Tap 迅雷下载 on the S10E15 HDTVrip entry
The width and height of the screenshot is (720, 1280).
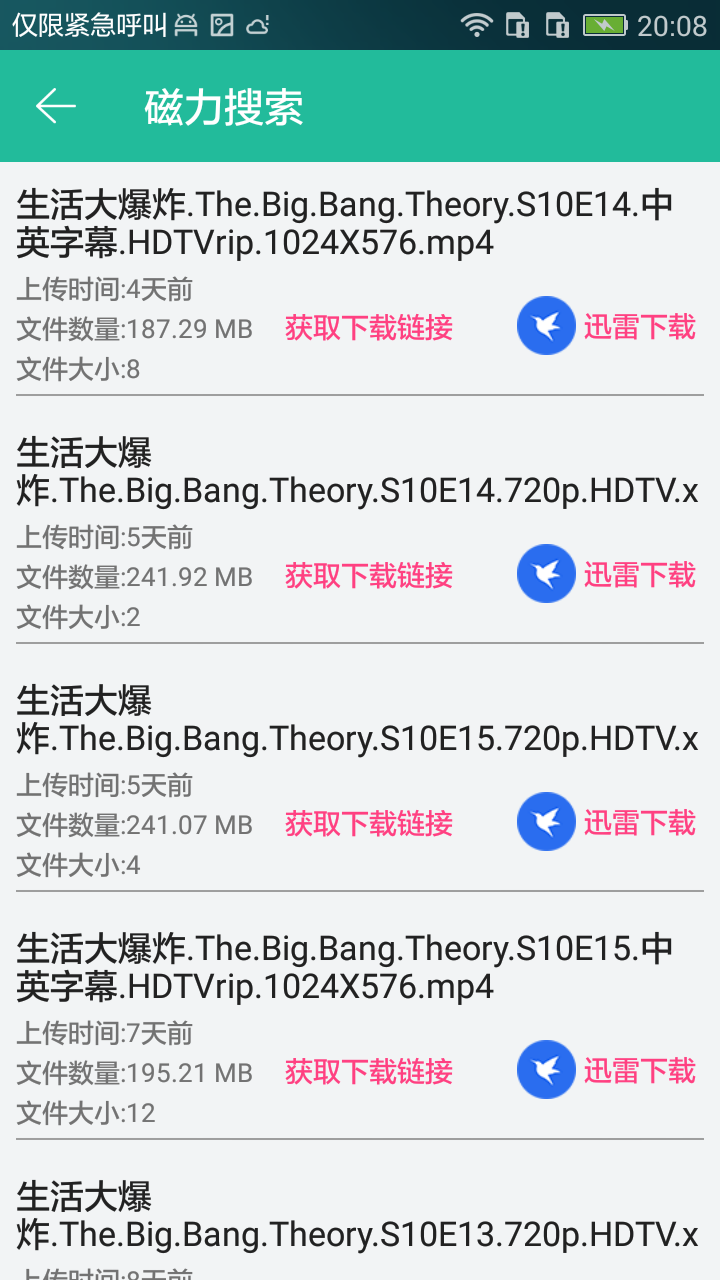tap(639, 1070)
